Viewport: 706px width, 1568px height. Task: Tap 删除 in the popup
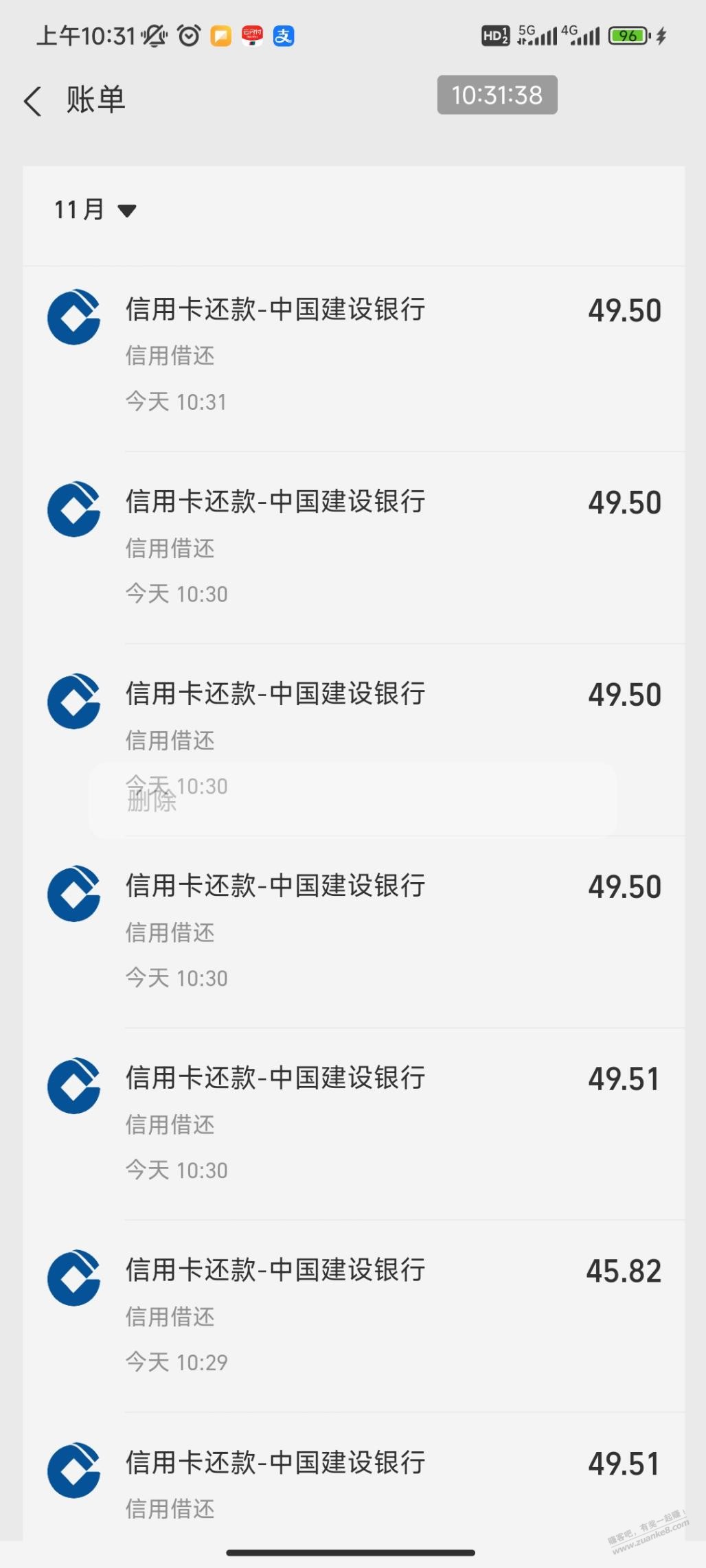tap(152, 801)
